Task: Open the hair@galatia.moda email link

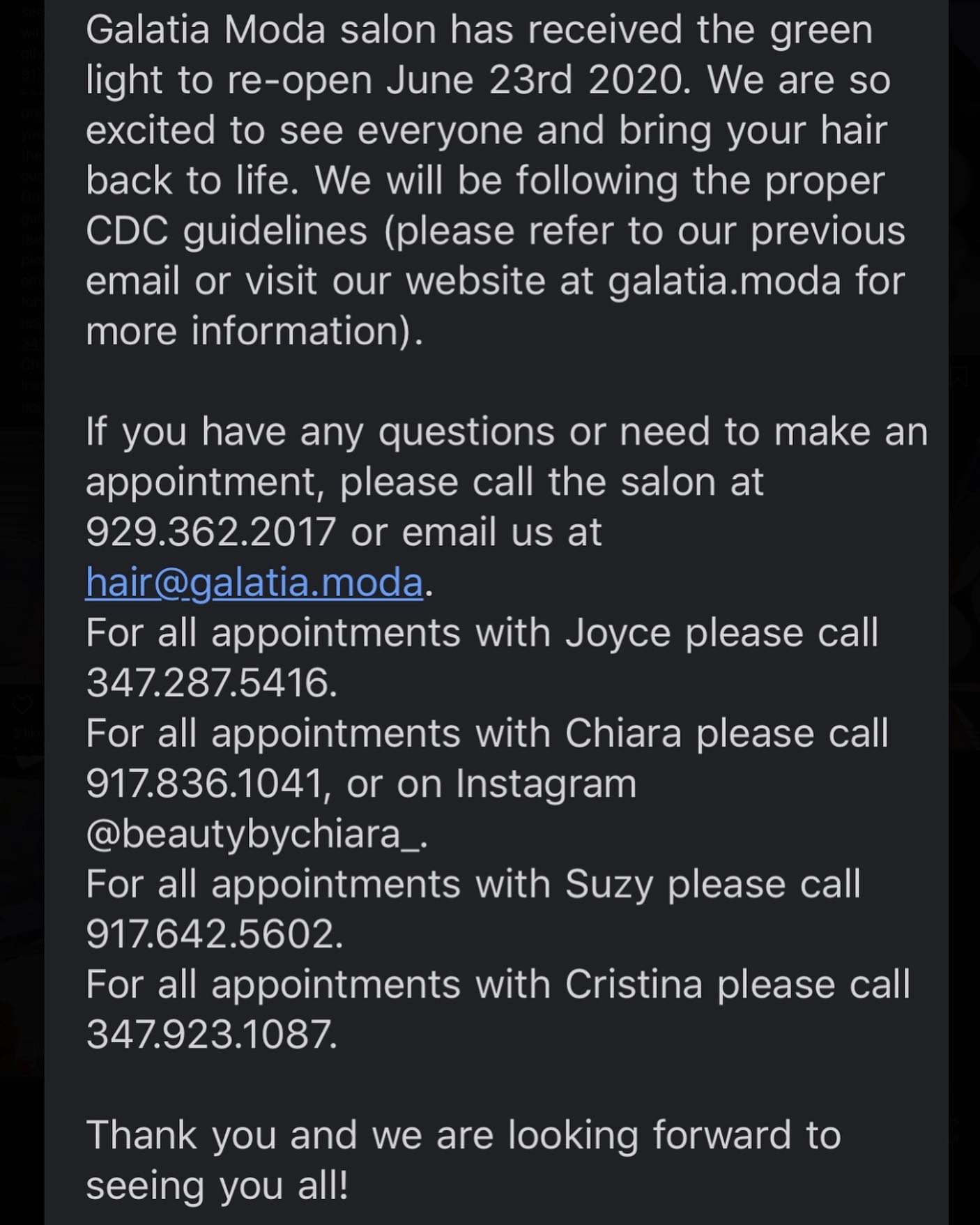Action: coord(254,583)
